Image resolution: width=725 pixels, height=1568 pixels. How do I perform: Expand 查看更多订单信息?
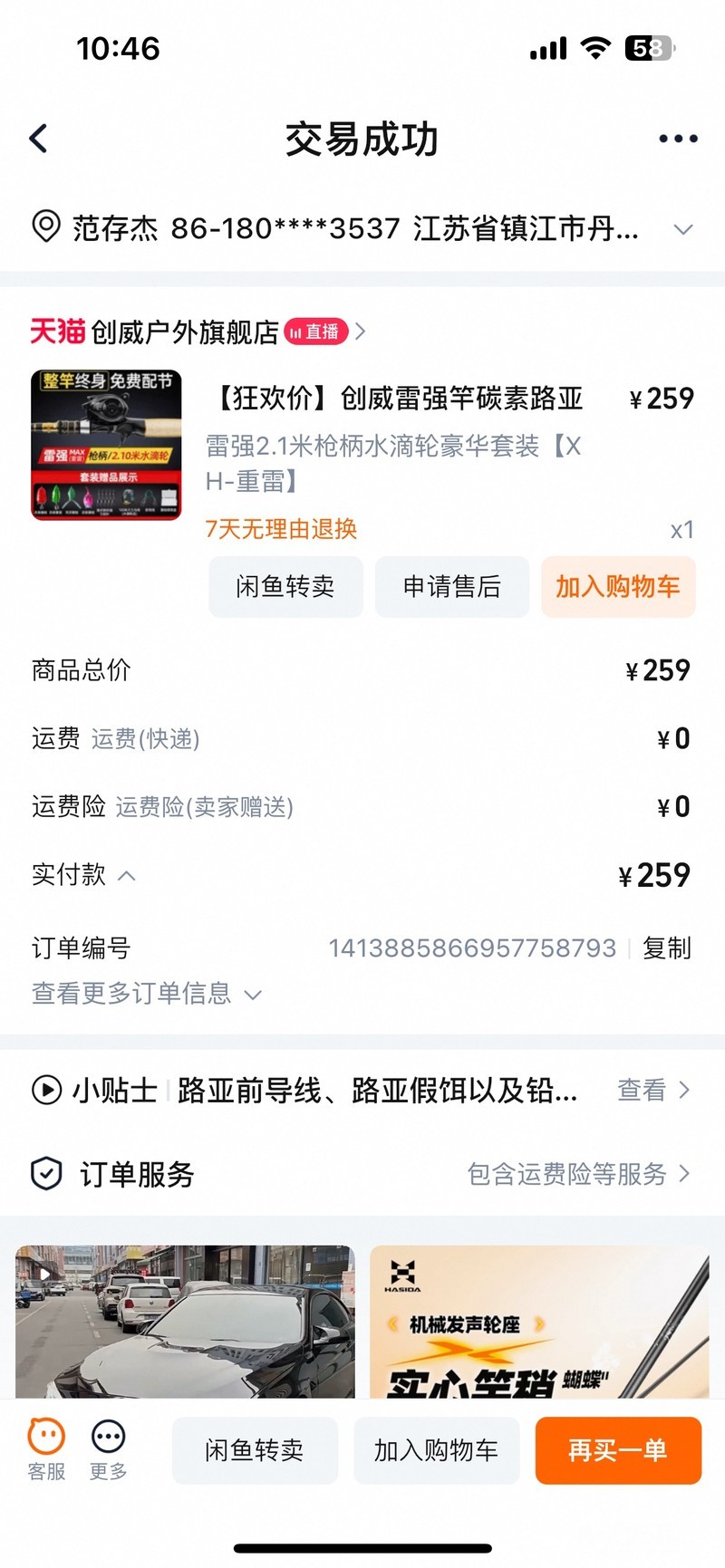pyautogui.click(x=145, y=994)
